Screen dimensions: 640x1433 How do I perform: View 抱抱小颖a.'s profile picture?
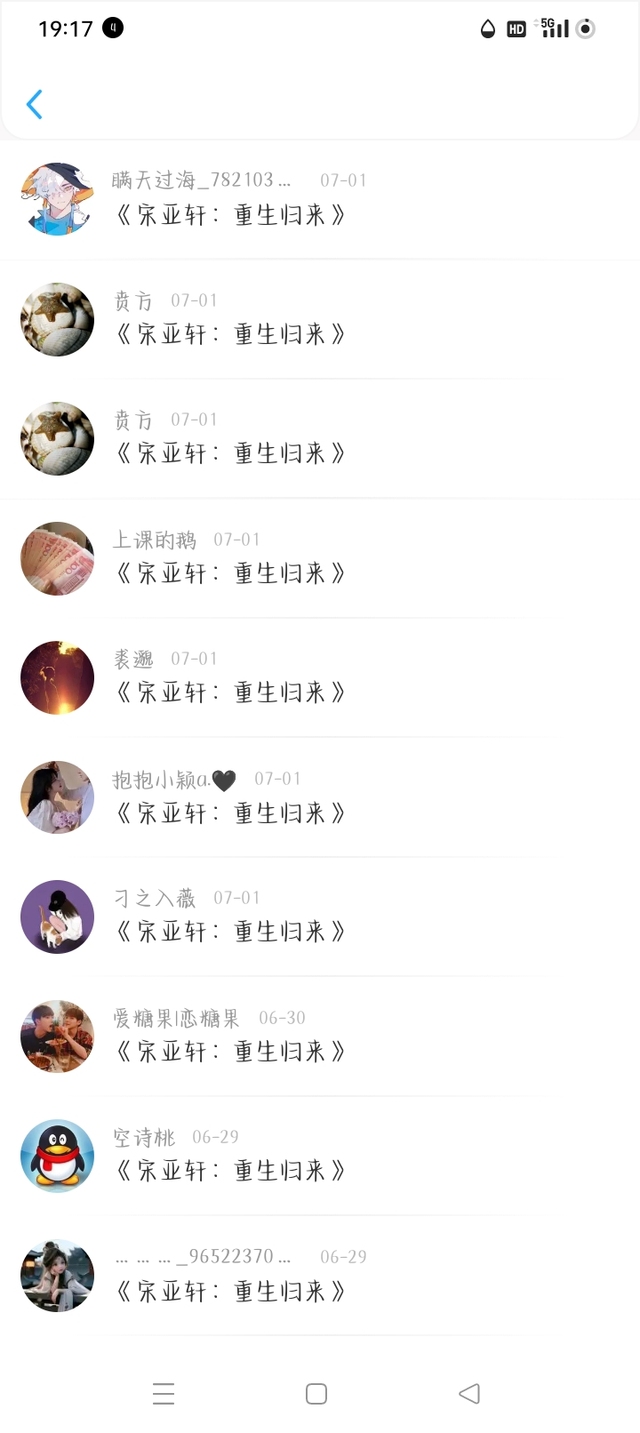[57, 797]
